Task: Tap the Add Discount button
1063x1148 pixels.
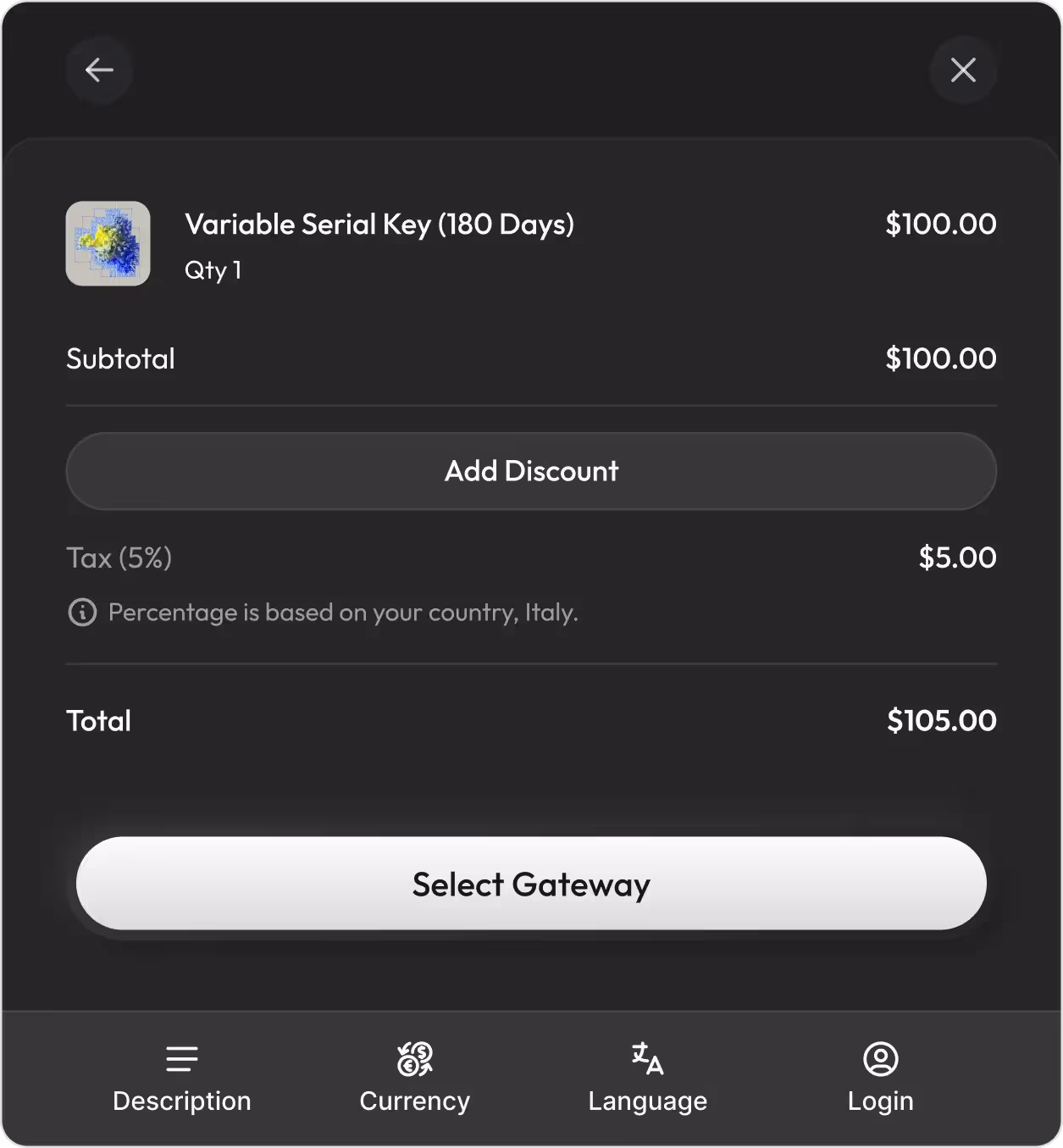Action: pyautogui.click(x=531, y=471)
